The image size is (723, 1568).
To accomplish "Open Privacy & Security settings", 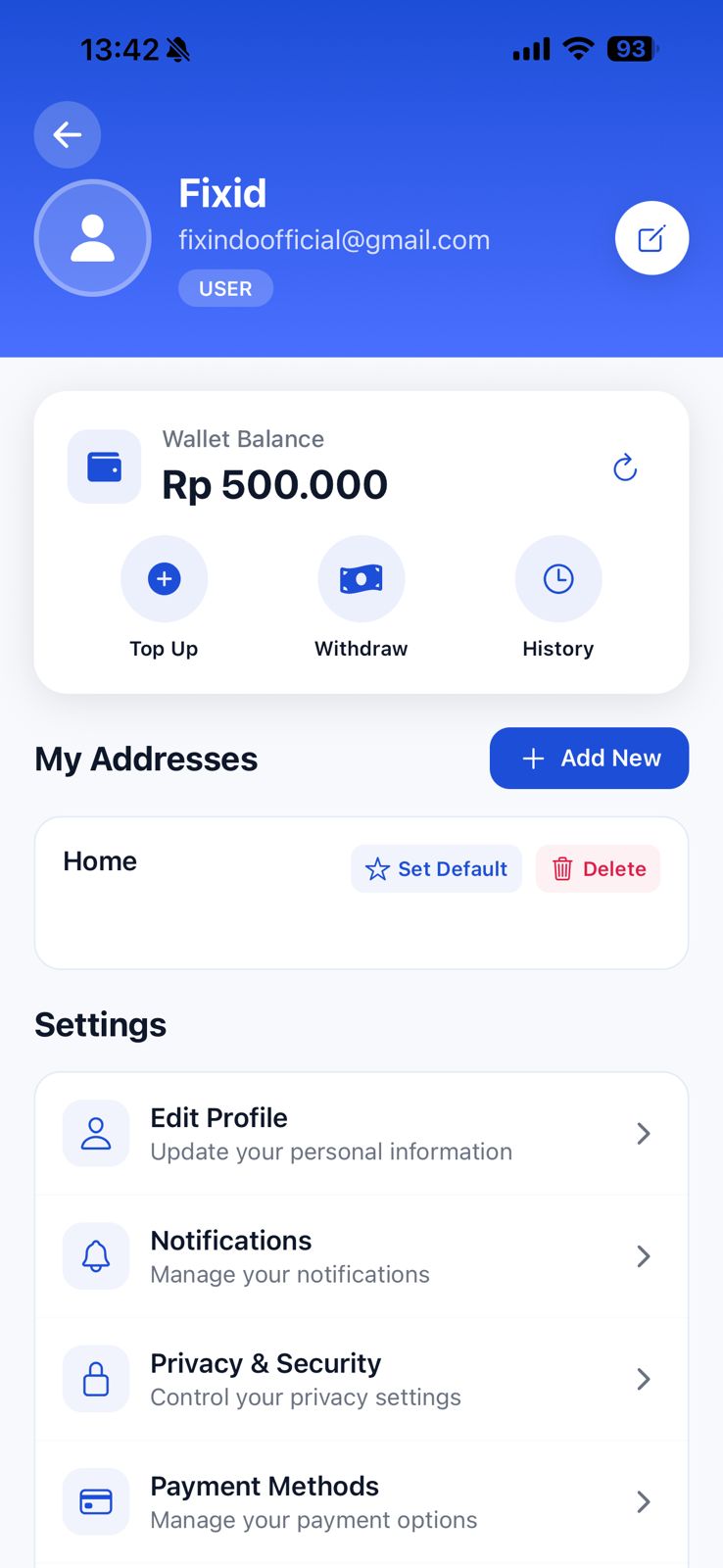I will pyautogui.click(x=361, y=1379).
